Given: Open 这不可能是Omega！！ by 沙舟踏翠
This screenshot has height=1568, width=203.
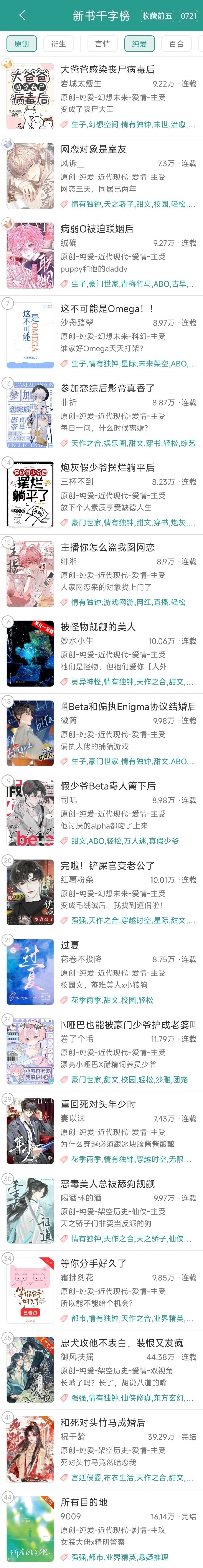Looking at the screenshot, I should point(107,309).
